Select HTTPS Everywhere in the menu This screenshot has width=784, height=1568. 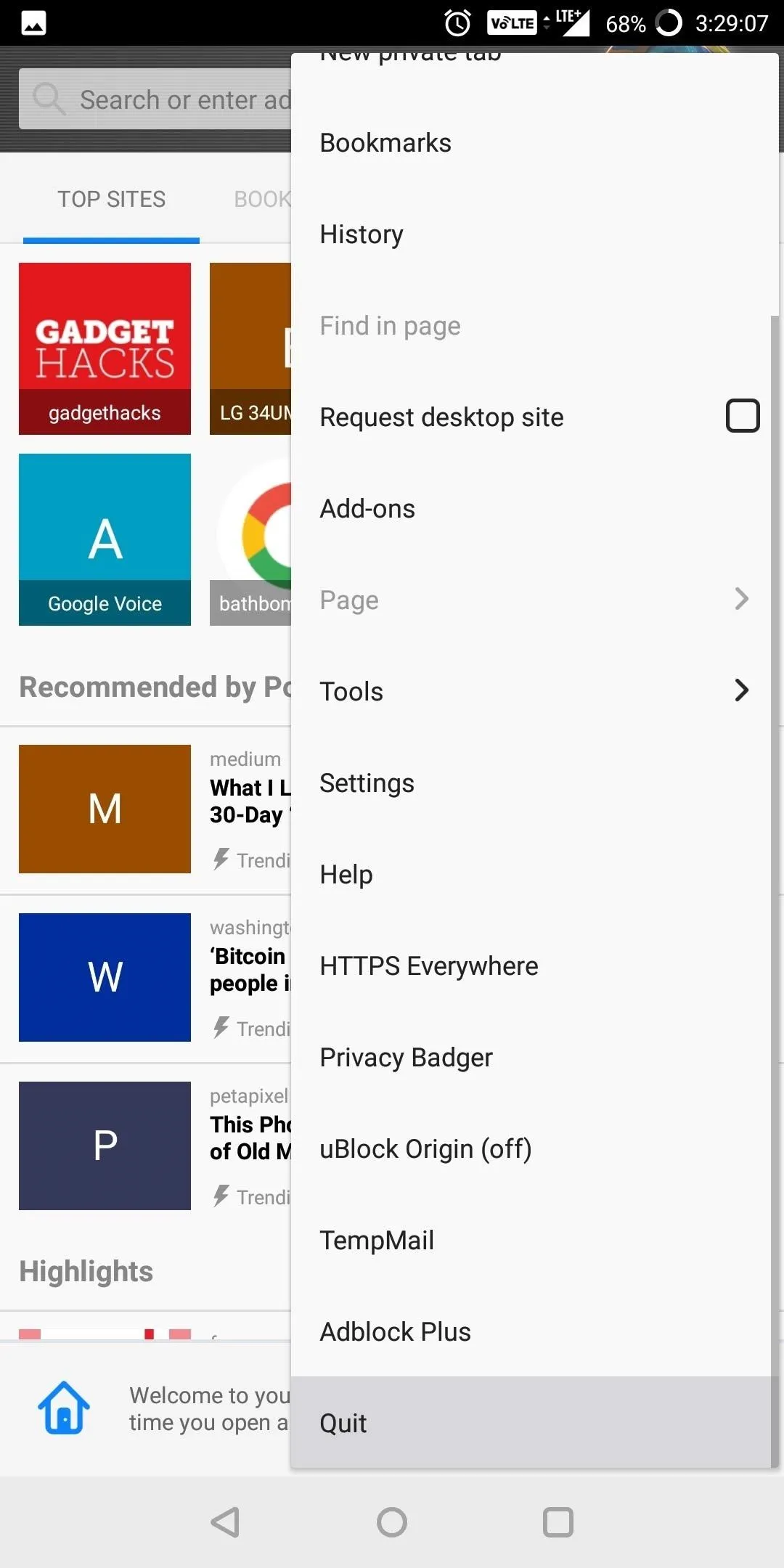click(534, 966)
